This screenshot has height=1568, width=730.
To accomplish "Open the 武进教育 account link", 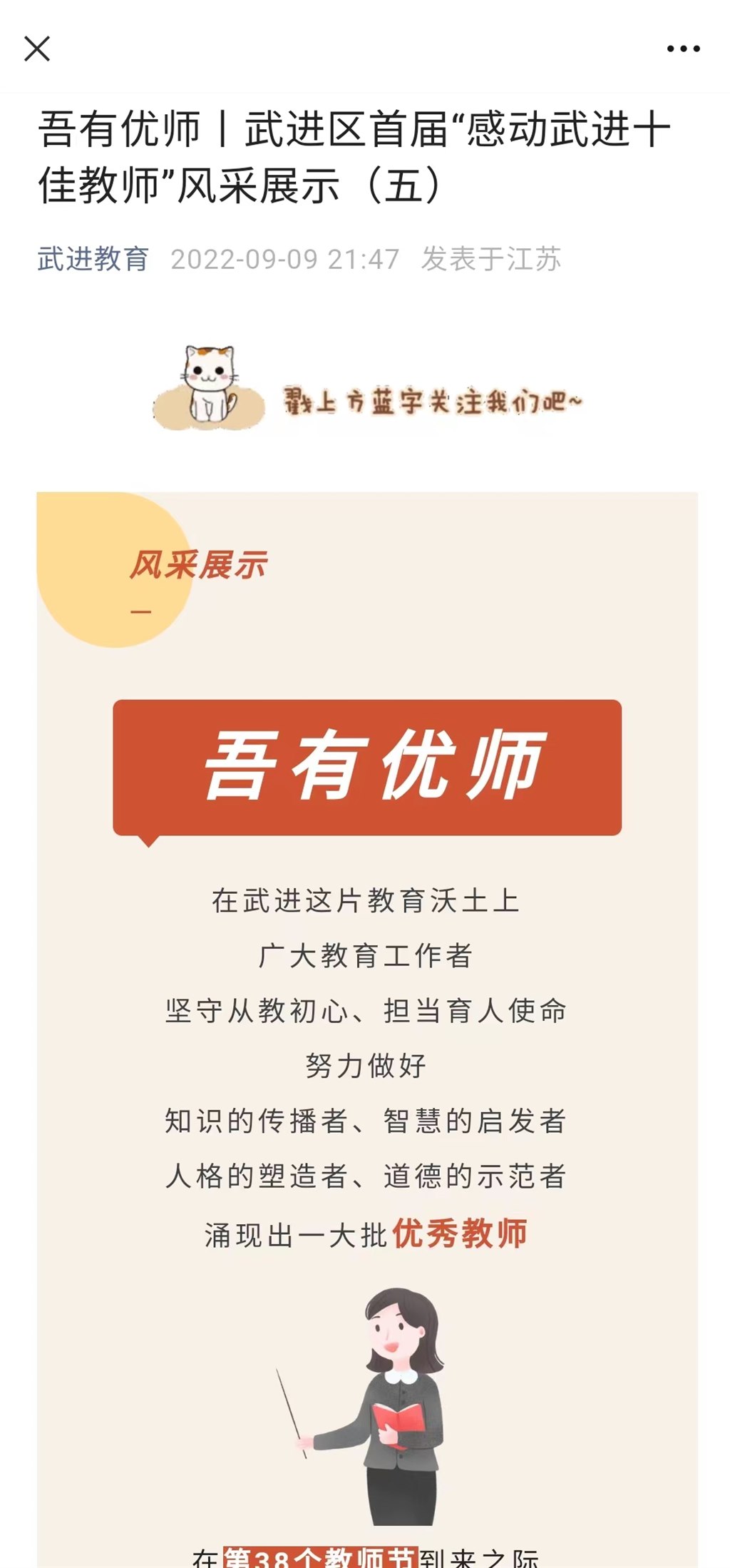I will click(x=93, y=259).
